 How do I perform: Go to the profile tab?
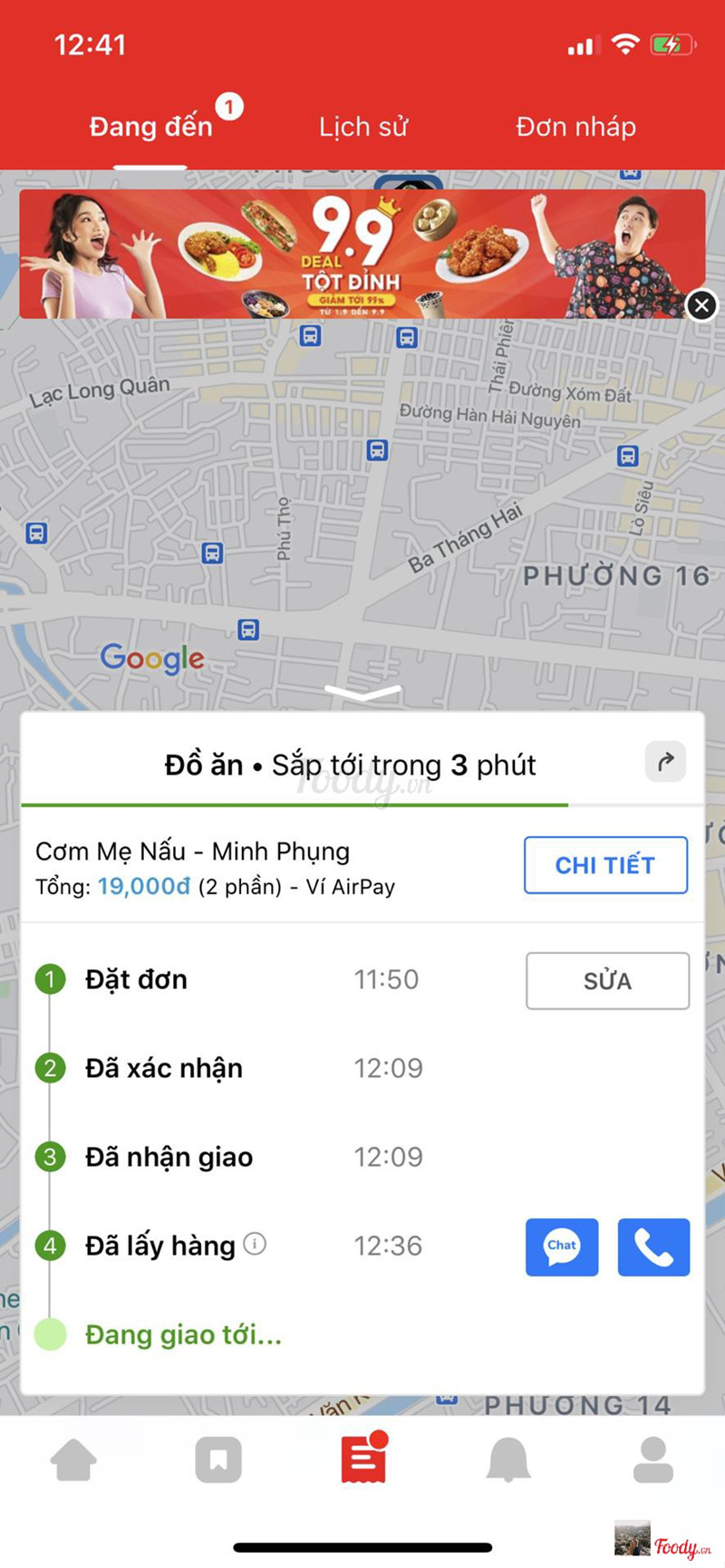point(652,1460)
